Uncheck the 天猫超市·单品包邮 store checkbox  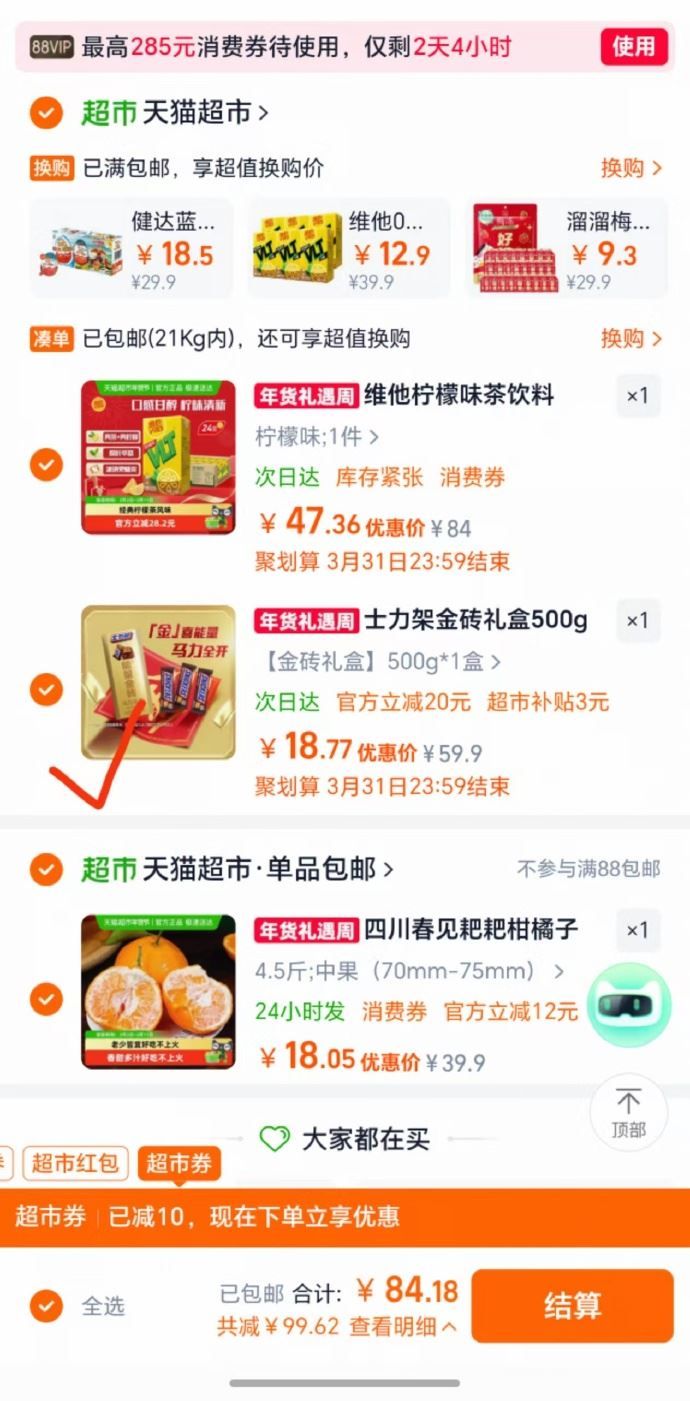coord(46,869)
